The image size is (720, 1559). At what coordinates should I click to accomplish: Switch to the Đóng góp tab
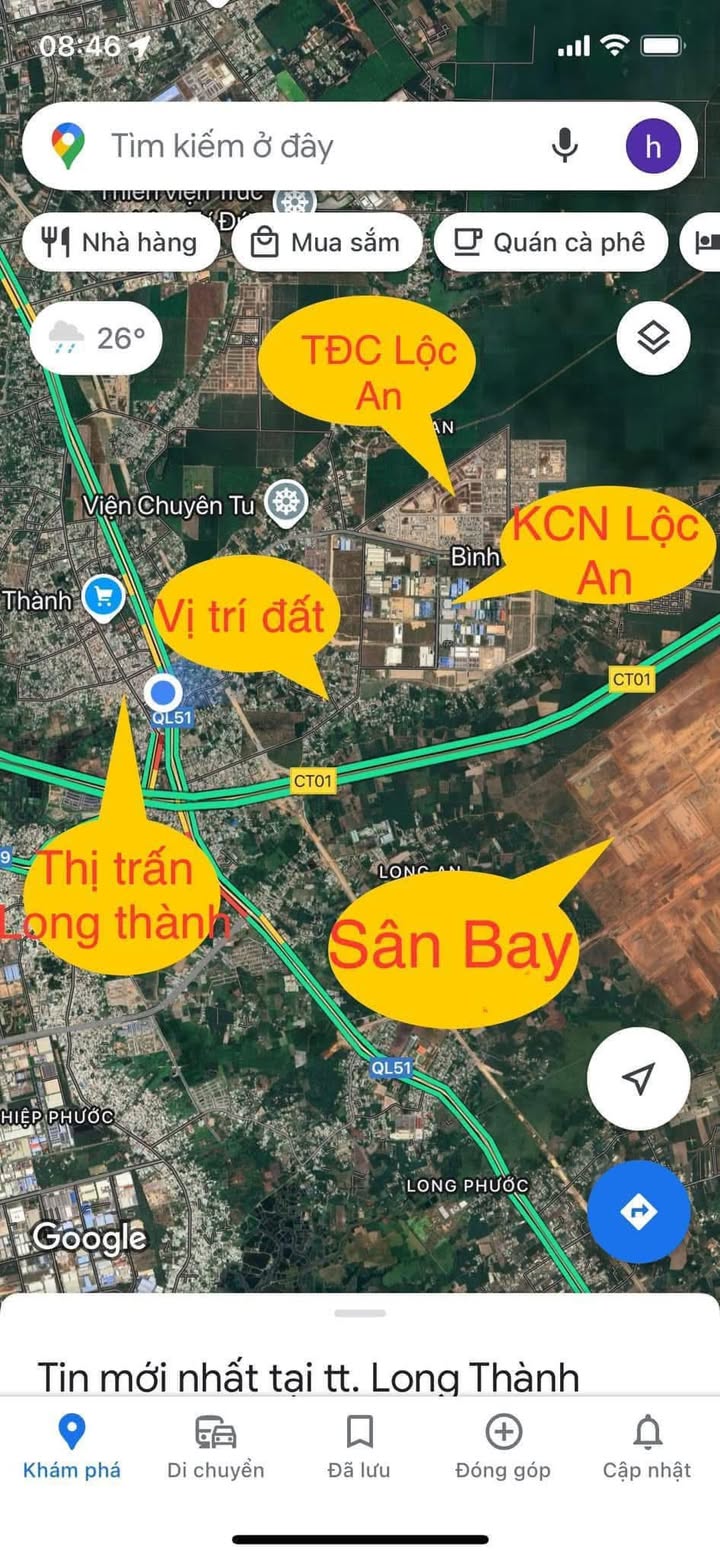tap(503, 1446)
